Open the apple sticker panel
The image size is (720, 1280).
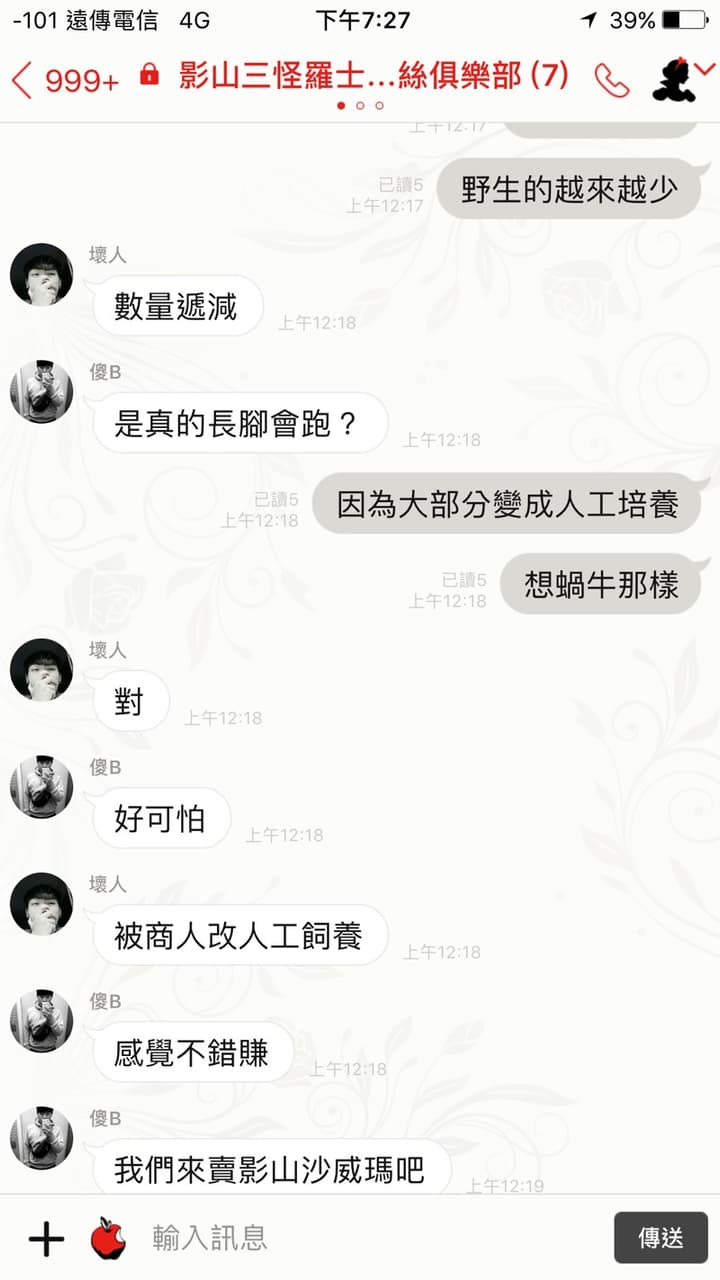[108, 1239]
